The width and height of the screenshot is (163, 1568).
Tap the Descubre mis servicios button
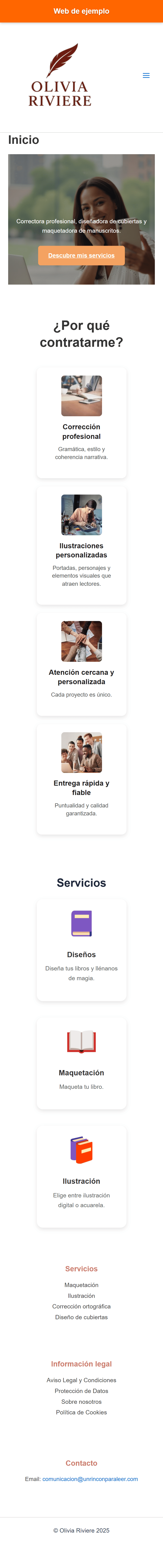click(81, 256)
